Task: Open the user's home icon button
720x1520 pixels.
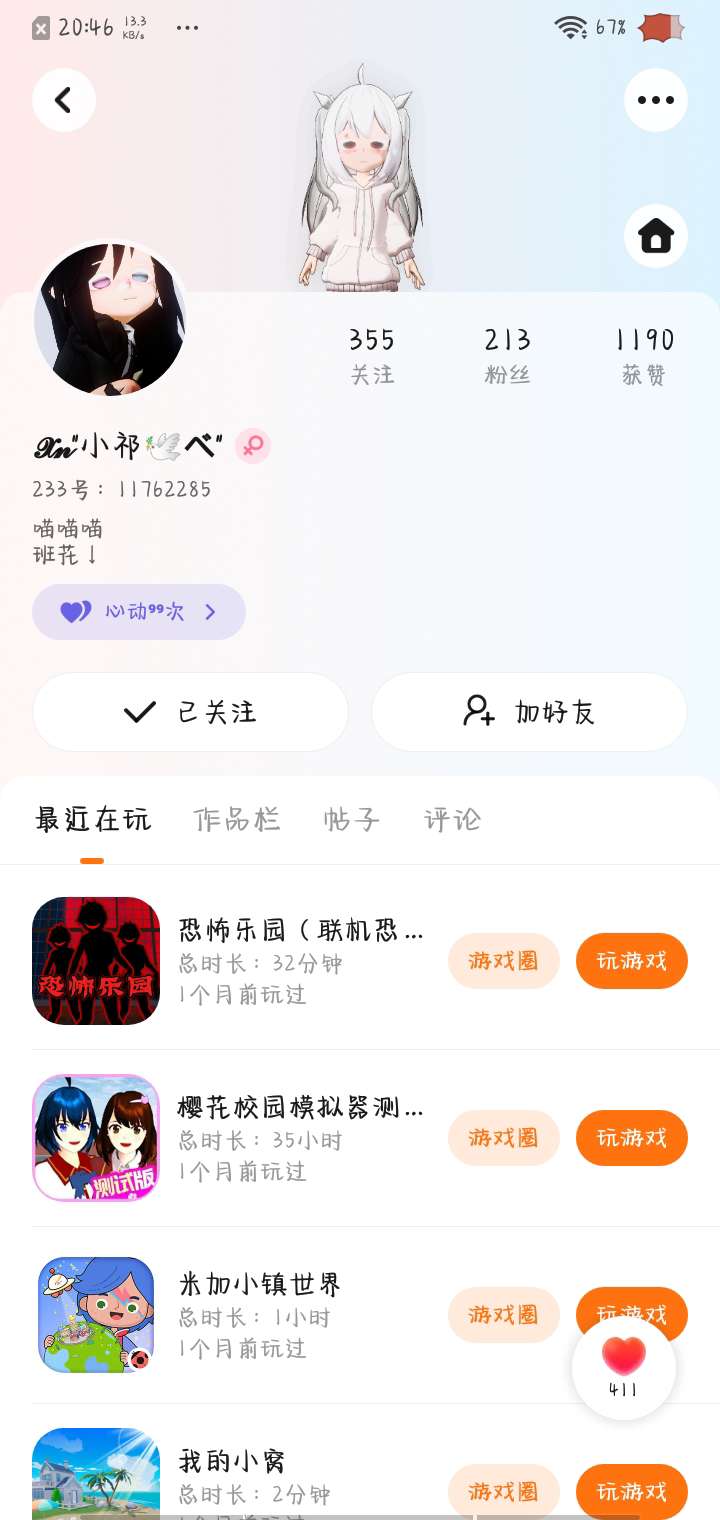Action: [x=656, y=236]
